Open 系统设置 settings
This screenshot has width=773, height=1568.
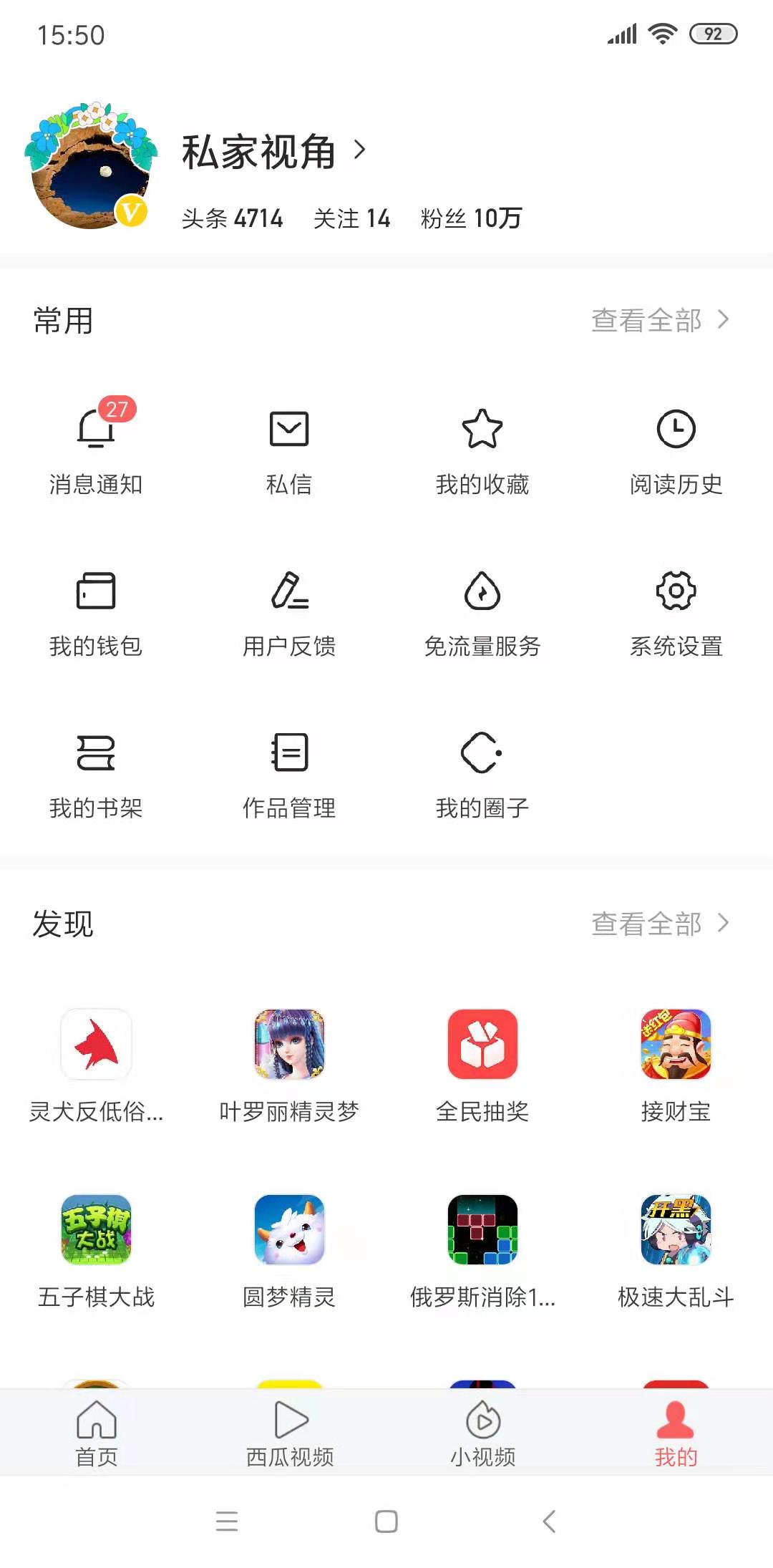675,612
